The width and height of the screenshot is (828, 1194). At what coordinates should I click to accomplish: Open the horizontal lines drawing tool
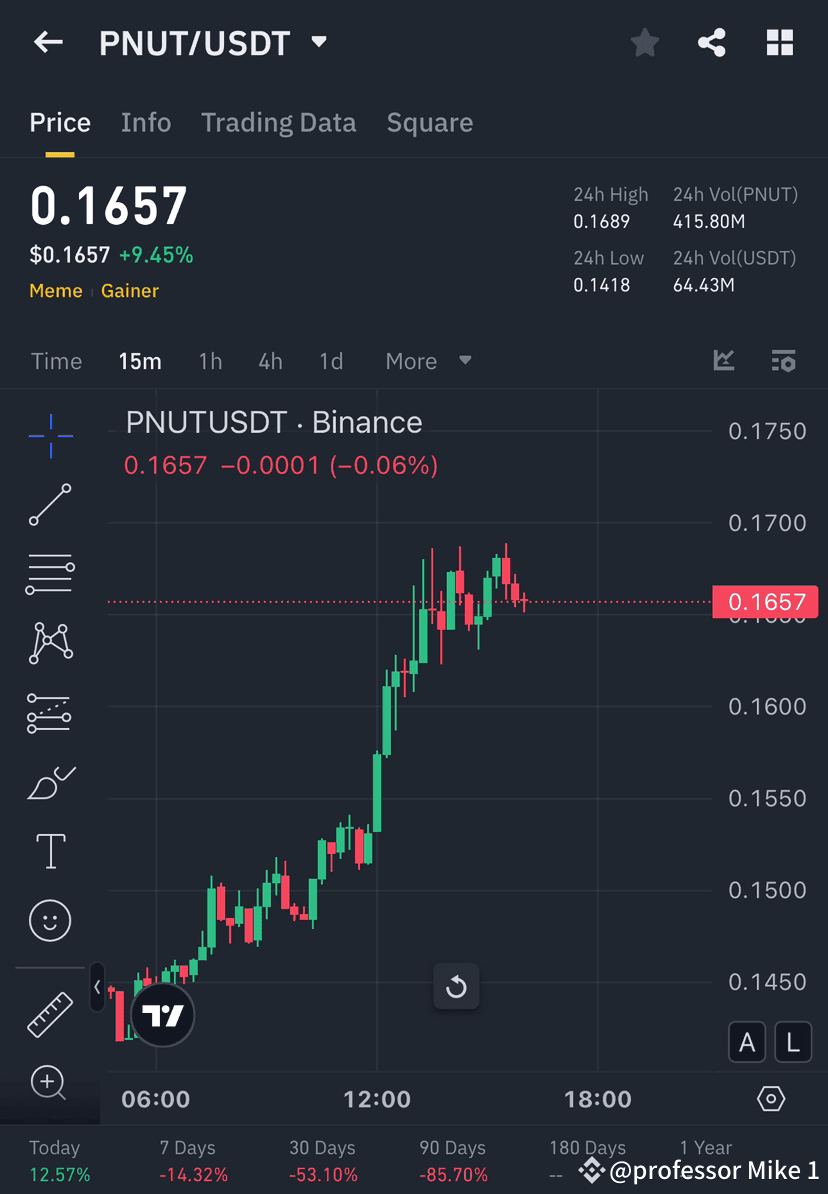50,574
